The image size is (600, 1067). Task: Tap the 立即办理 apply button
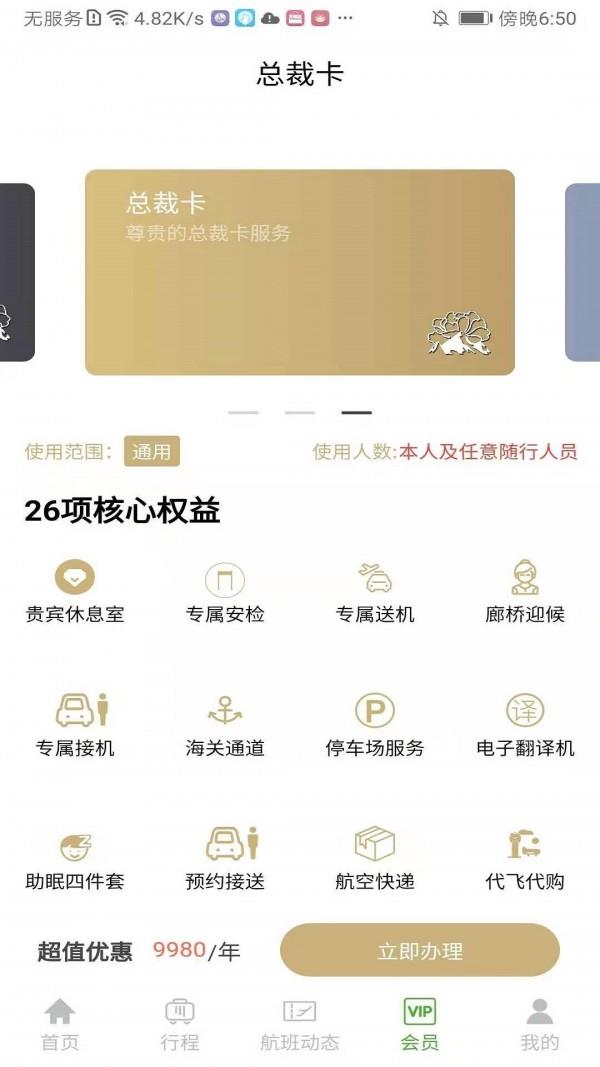tap(419, 950)
